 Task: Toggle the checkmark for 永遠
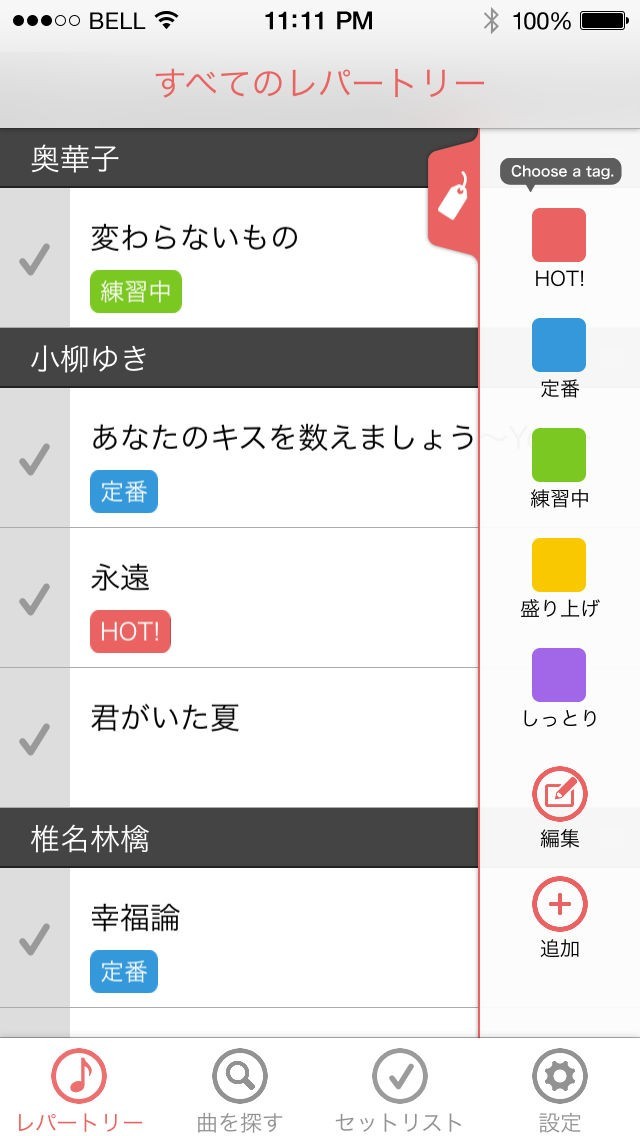35,598
